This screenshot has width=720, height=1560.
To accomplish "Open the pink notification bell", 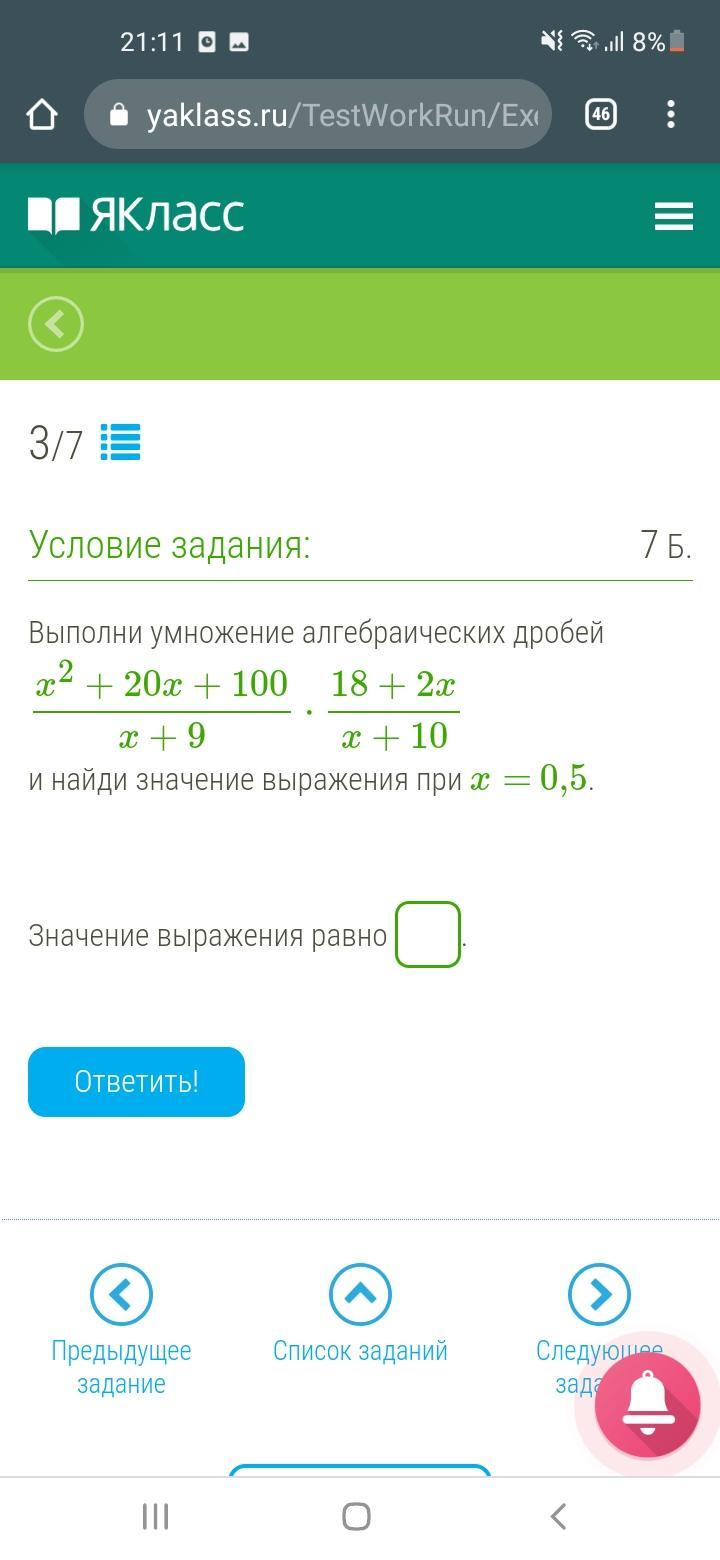I will click(648, 1405).
